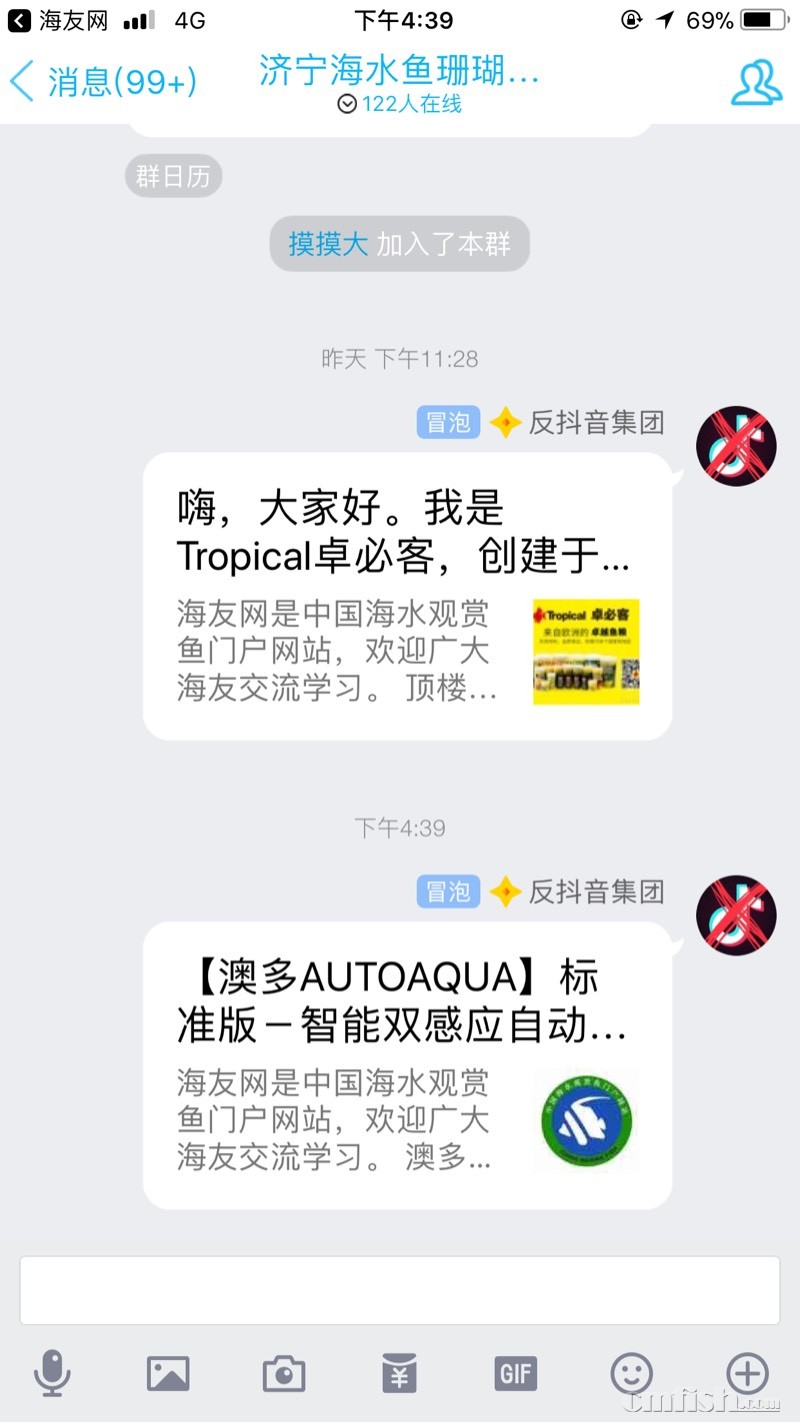Viewport: 800px width, 1423px height.
Task: Open group members info icon
Action: [x=756, y=82]
